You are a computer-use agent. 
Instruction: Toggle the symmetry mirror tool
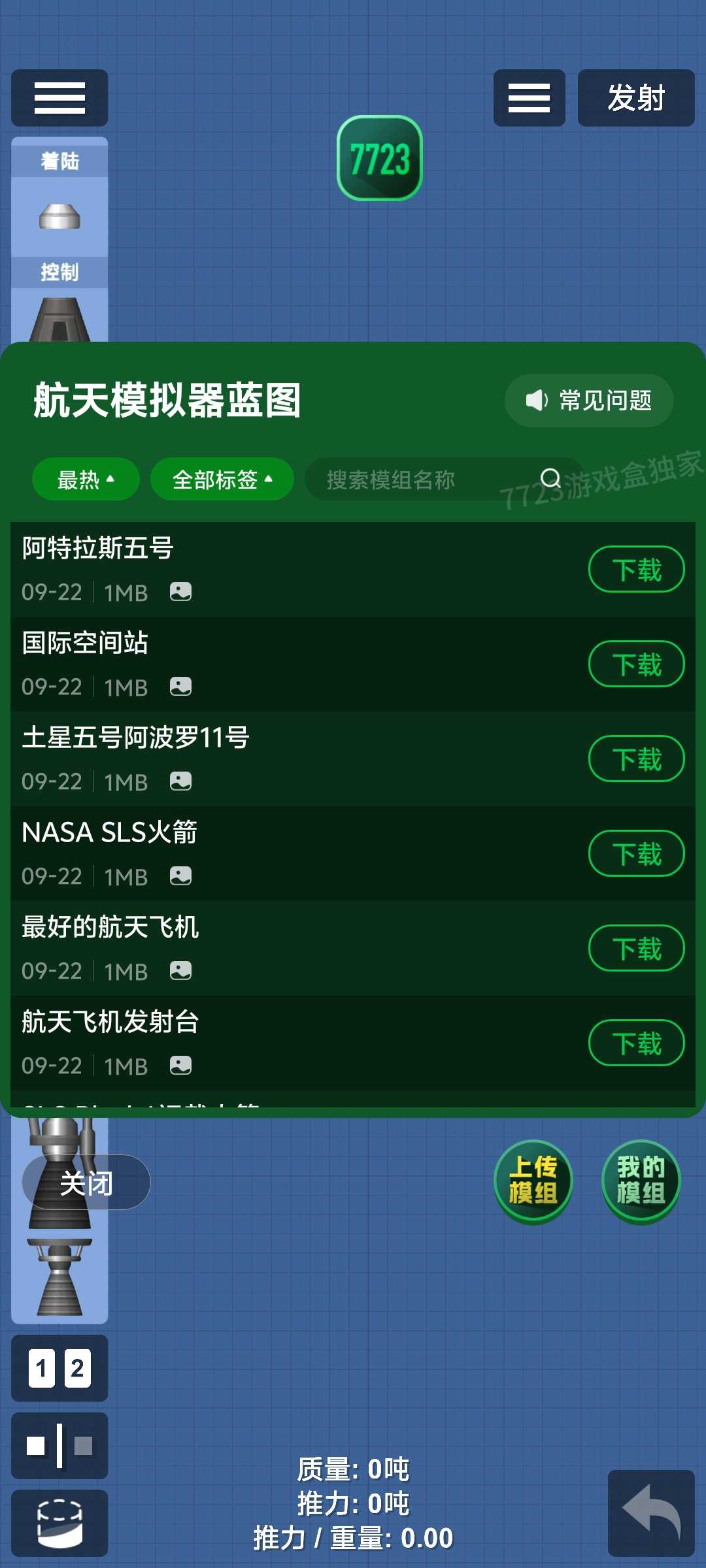59,1445
